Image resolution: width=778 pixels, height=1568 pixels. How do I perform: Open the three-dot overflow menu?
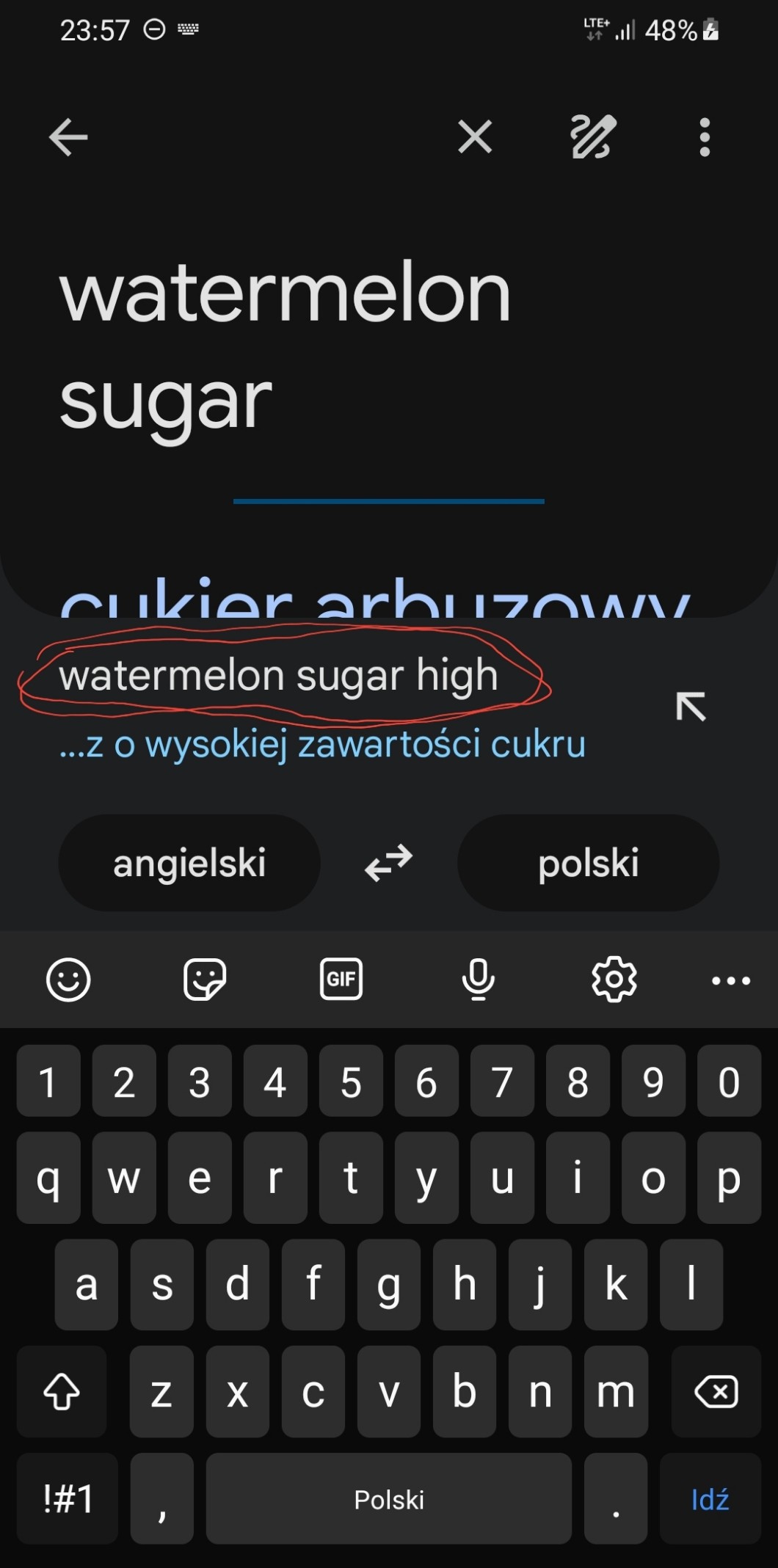[705, 137]
